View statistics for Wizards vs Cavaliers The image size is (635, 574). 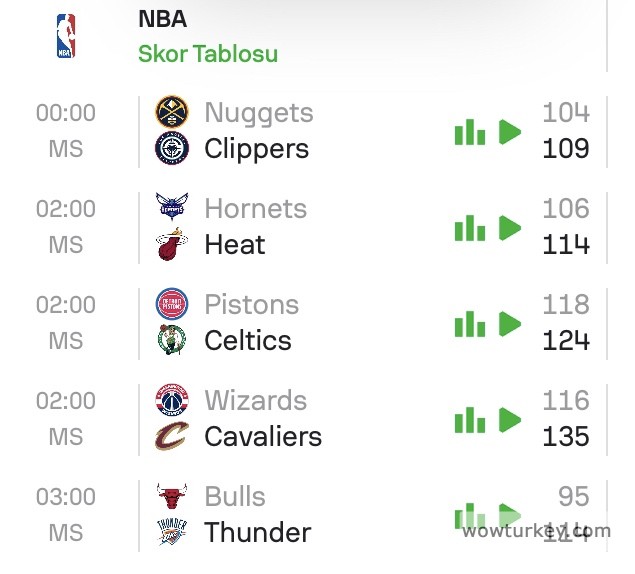click(469, 420)
